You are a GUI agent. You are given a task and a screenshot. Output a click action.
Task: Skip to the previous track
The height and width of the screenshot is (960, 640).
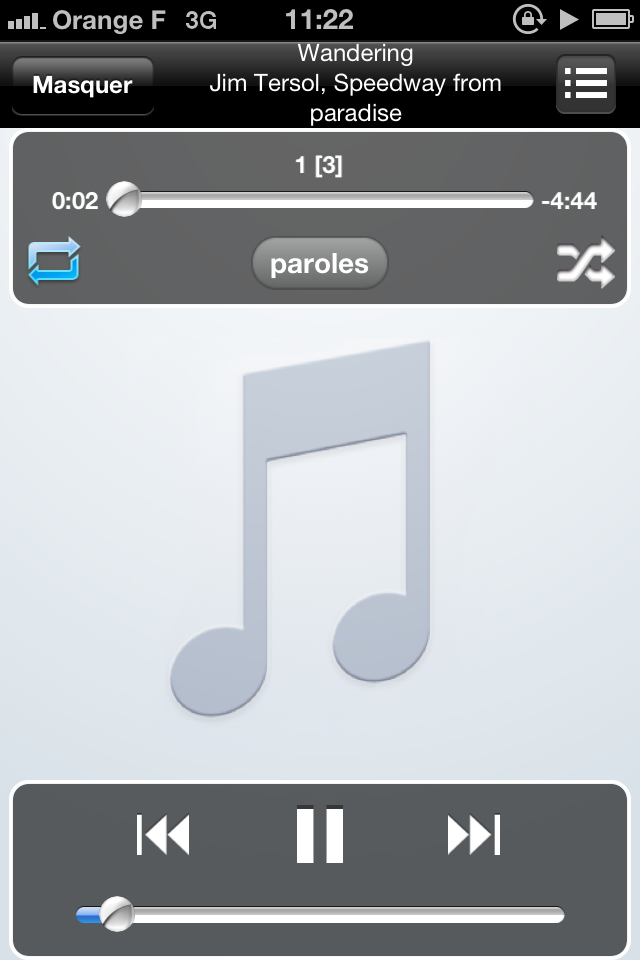click(x=163, y=834)
